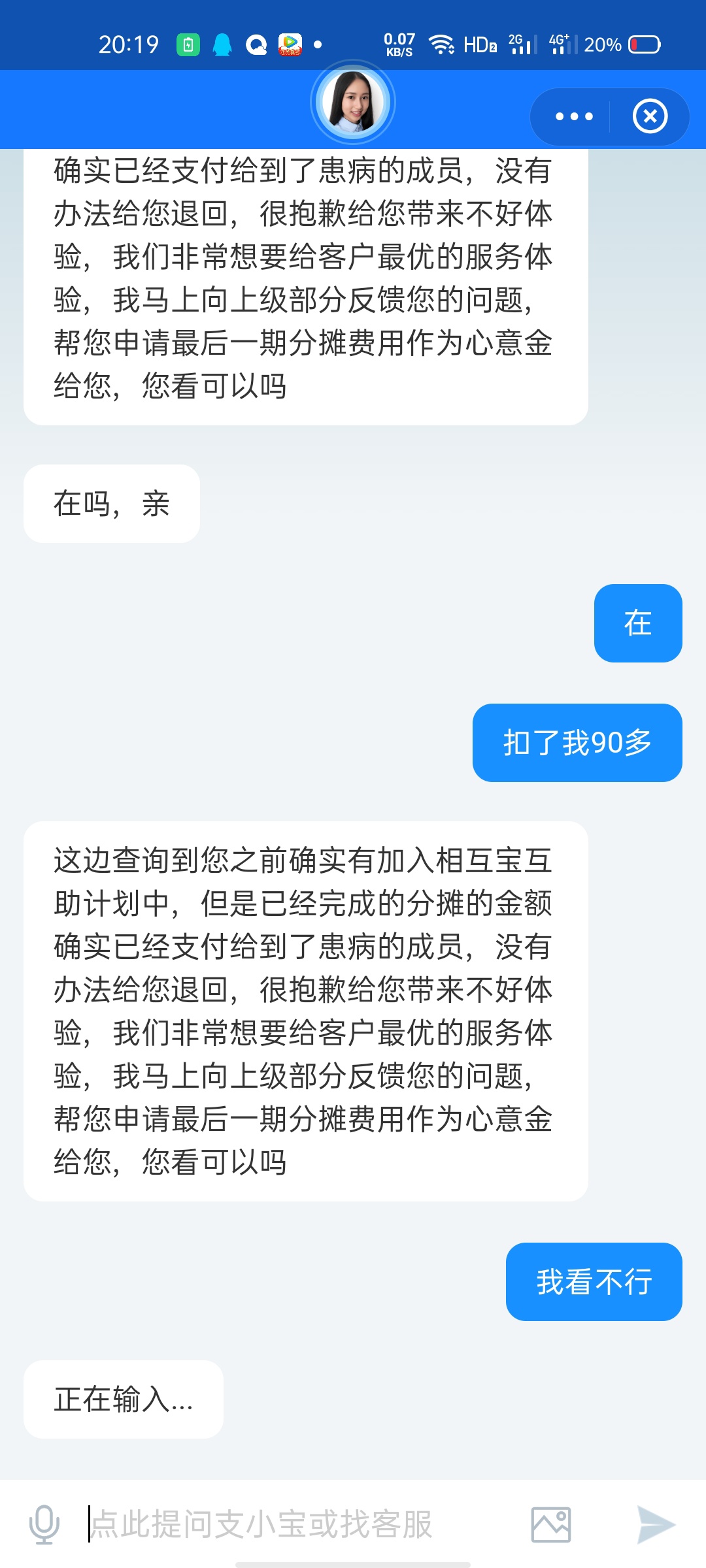Open the three-dot more options menu
The height and width of the screenshot is (1568, 706).
(x=573, y=117)
